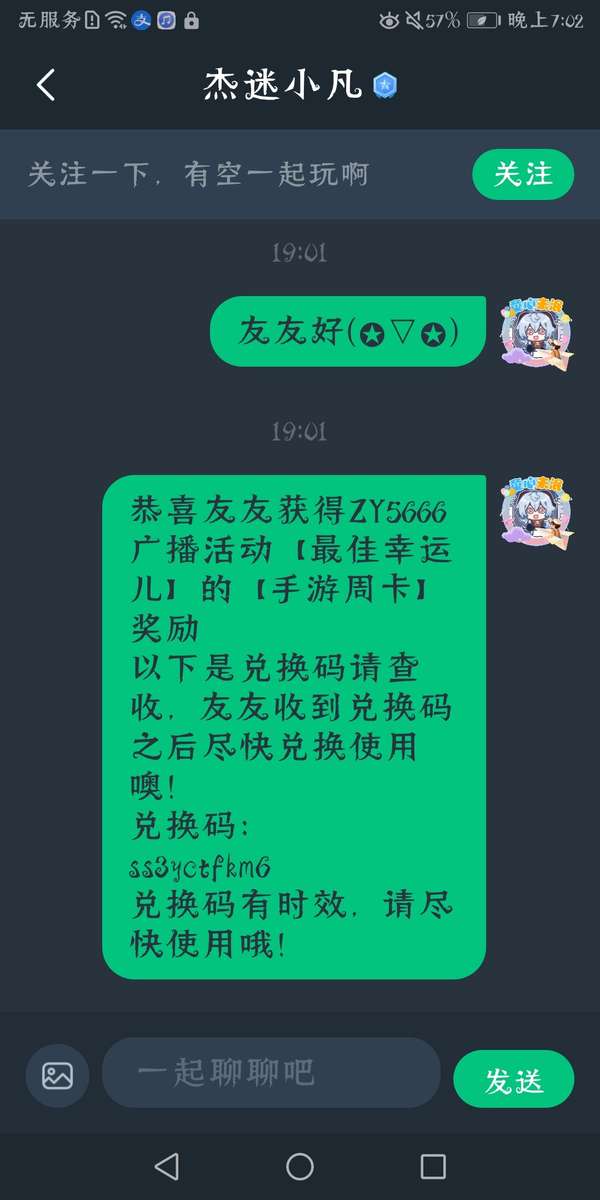600x1200 pixels.
Task: Open the image picker icon beside the input
Action: (58, 1074)
